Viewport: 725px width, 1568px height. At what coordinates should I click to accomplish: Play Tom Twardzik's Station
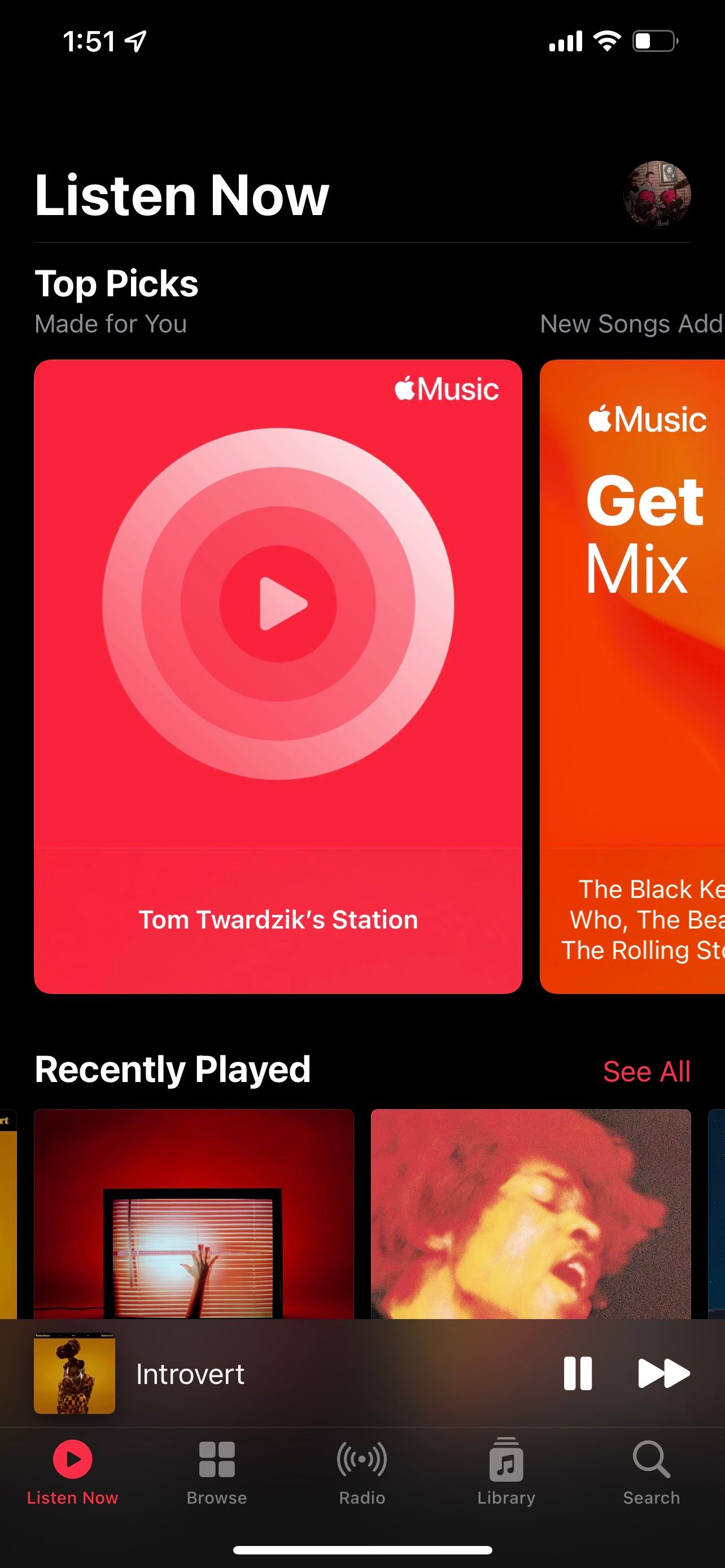pos(278,604)
